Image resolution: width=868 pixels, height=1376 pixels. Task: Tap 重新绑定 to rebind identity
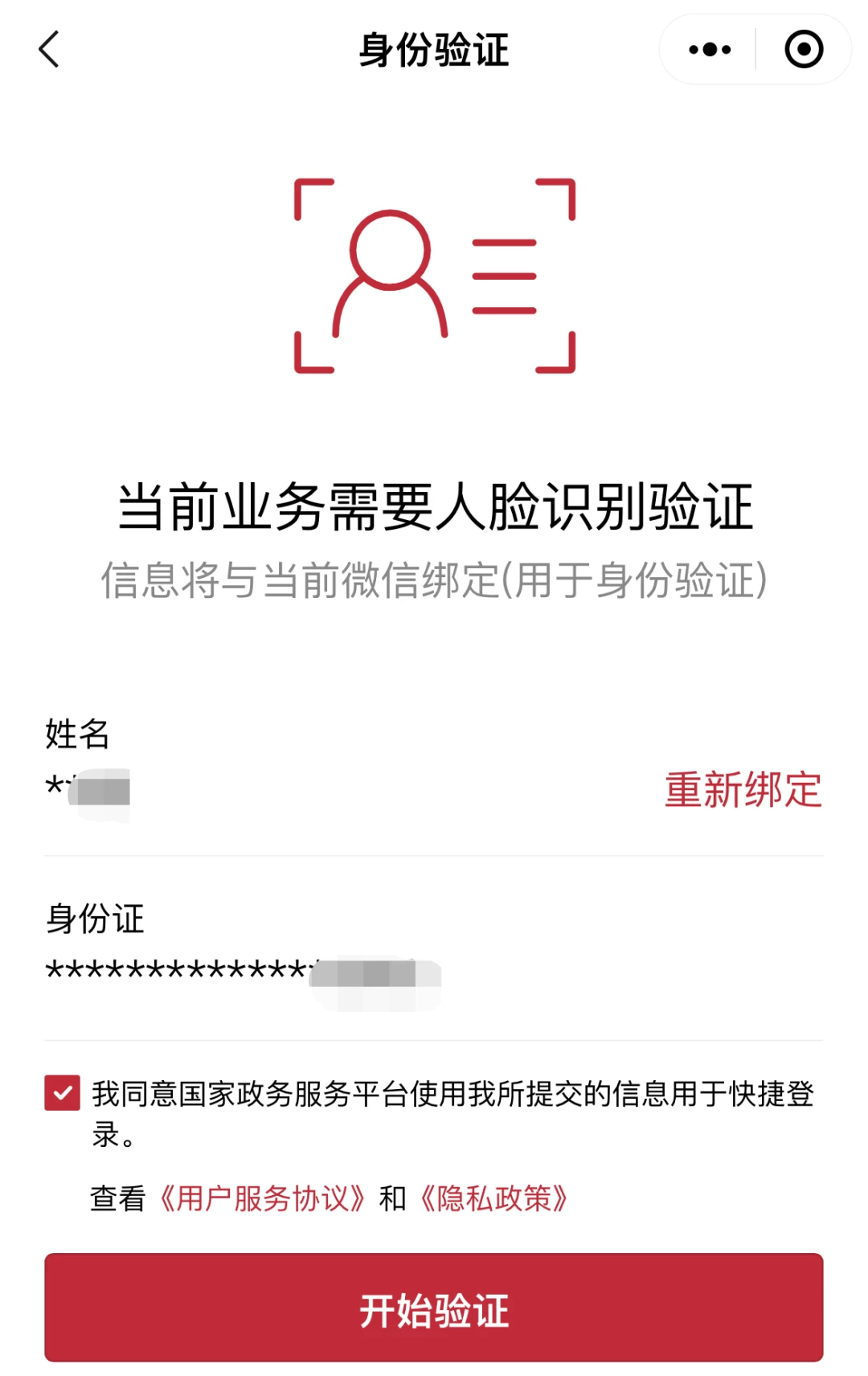(743, 789)
